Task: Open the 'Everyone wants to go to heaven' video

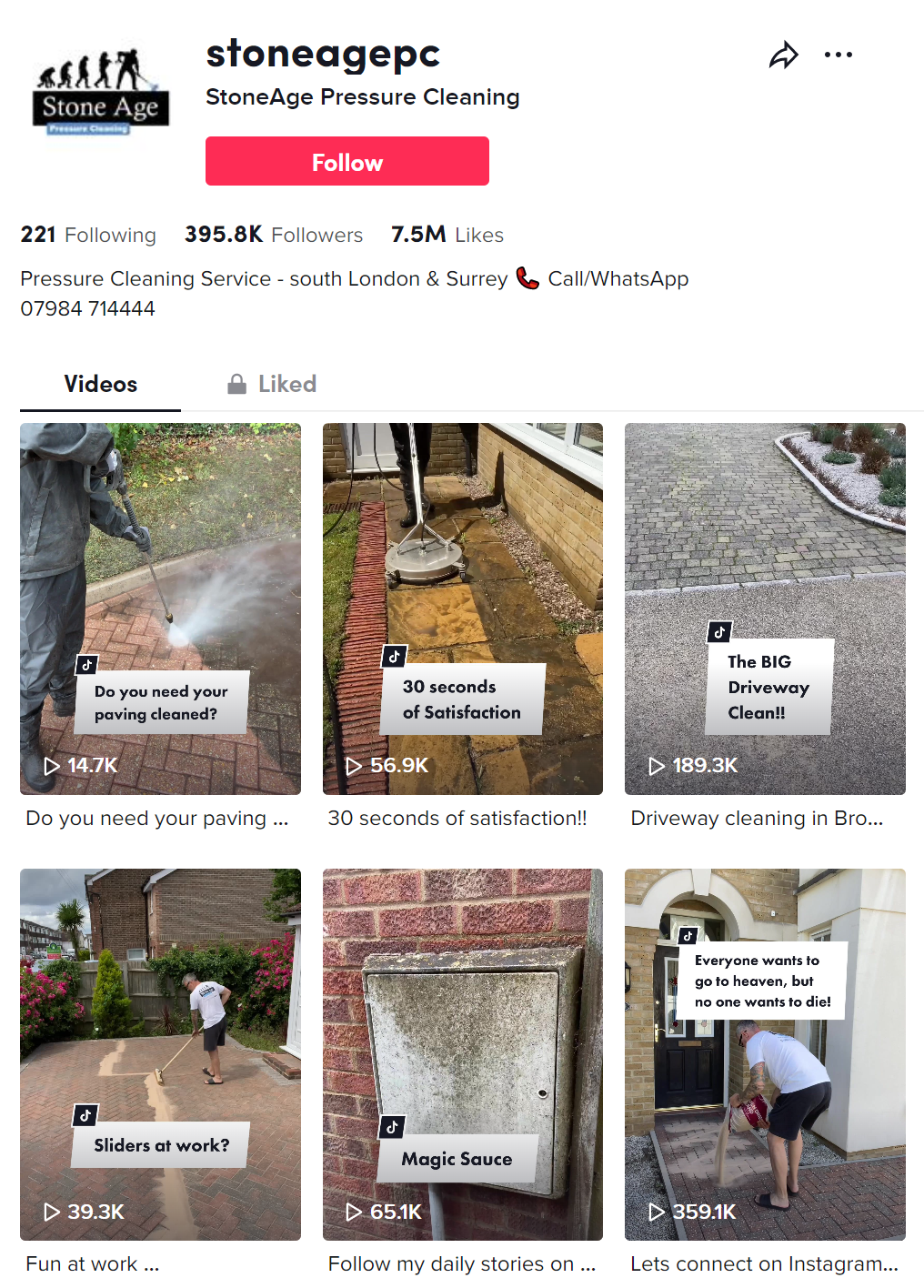Action: click(x=764, y=1053)
